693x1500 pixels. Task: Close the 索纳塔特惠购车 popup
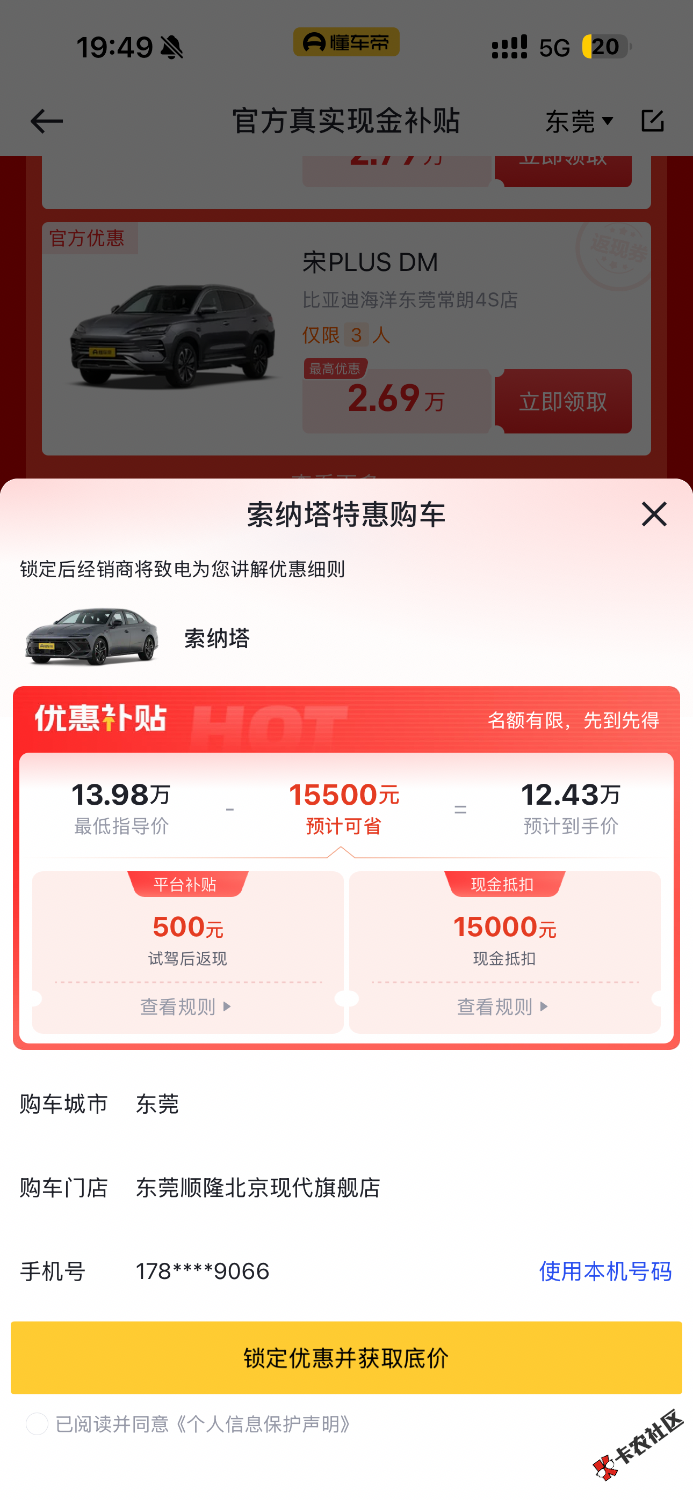pyautogui.click(x=653, y=514)
